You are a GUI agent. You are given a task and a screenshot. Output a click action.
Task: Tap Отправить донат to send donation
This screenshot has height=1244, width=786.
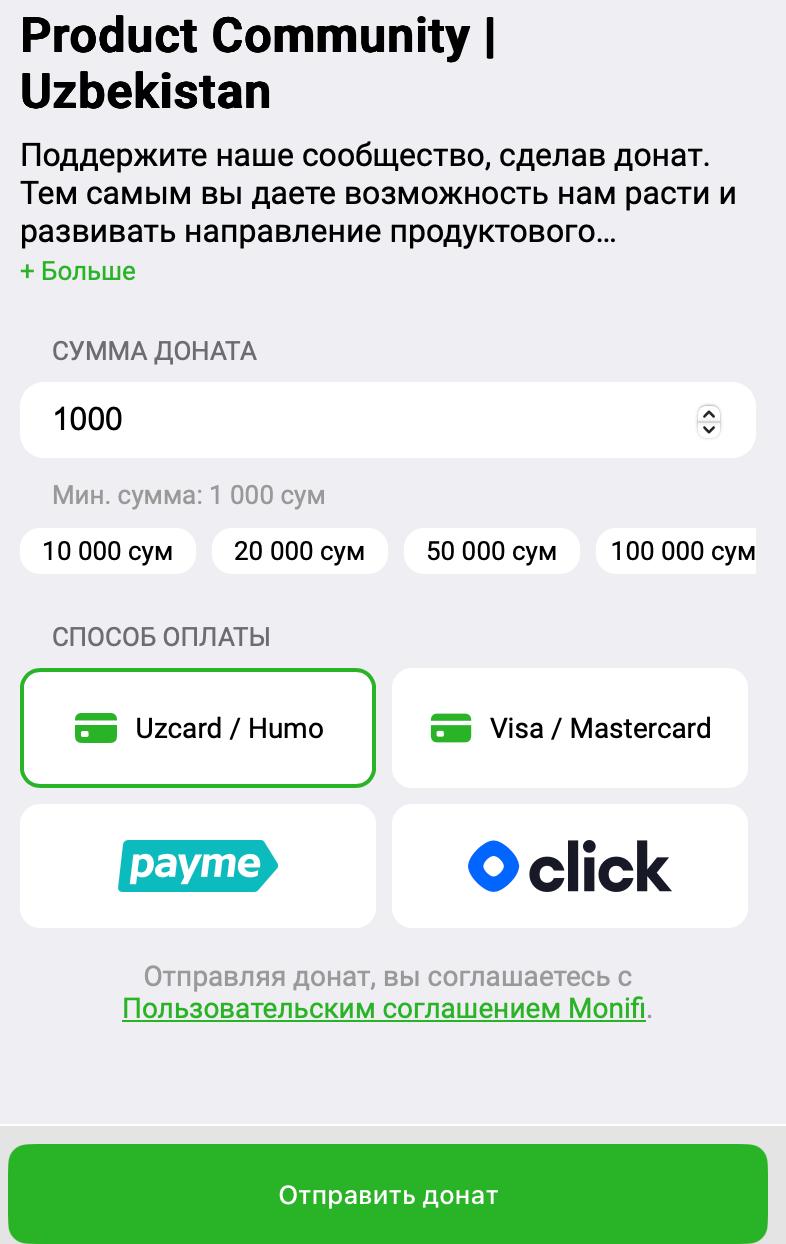coord(388,1194)
